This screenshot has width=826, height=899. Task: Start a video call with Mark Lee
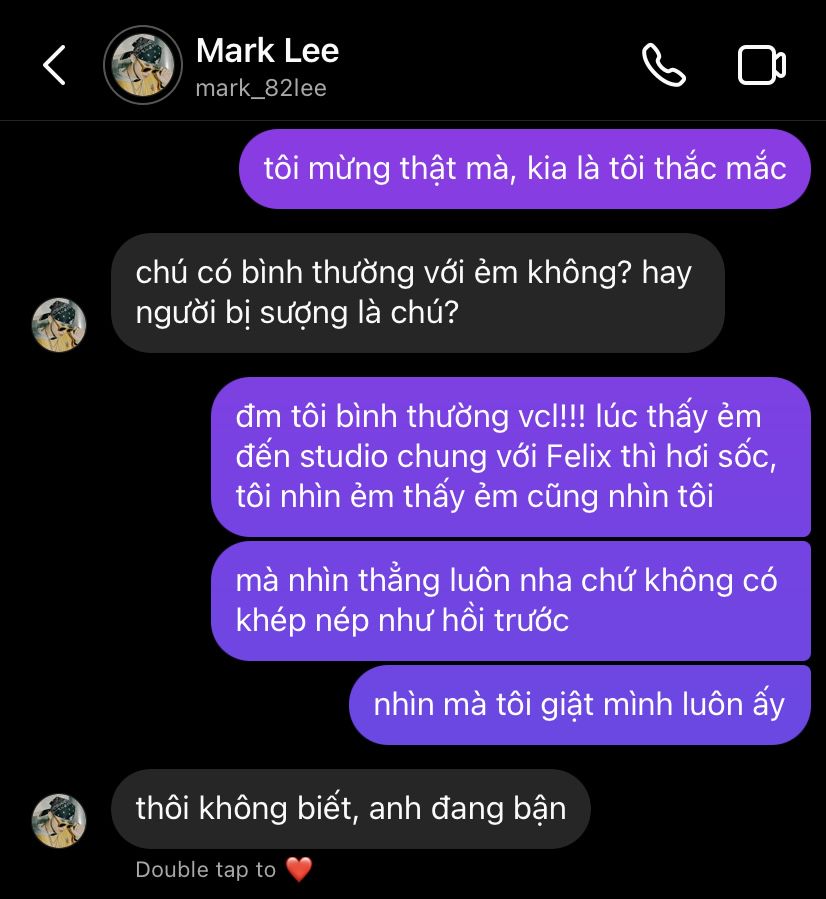(x=761, y=66)
